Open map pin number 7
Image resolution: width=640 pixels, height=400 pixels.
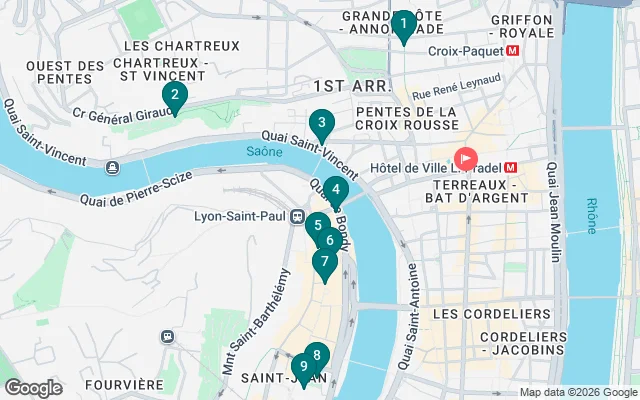tap(323, 261)
